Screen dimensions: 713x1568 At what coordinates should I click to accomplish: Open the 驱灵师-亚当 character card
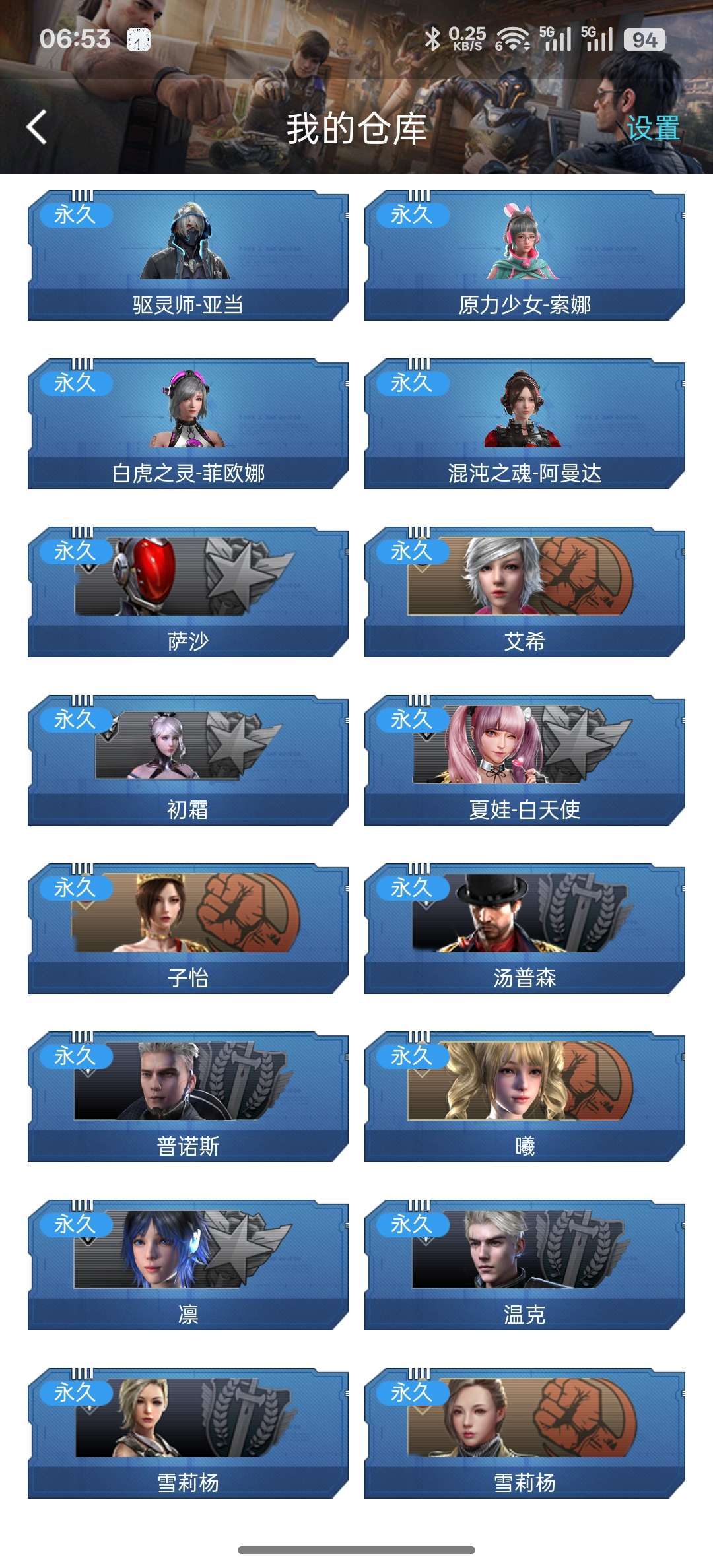pyautogui.click(x=188, y=256)
